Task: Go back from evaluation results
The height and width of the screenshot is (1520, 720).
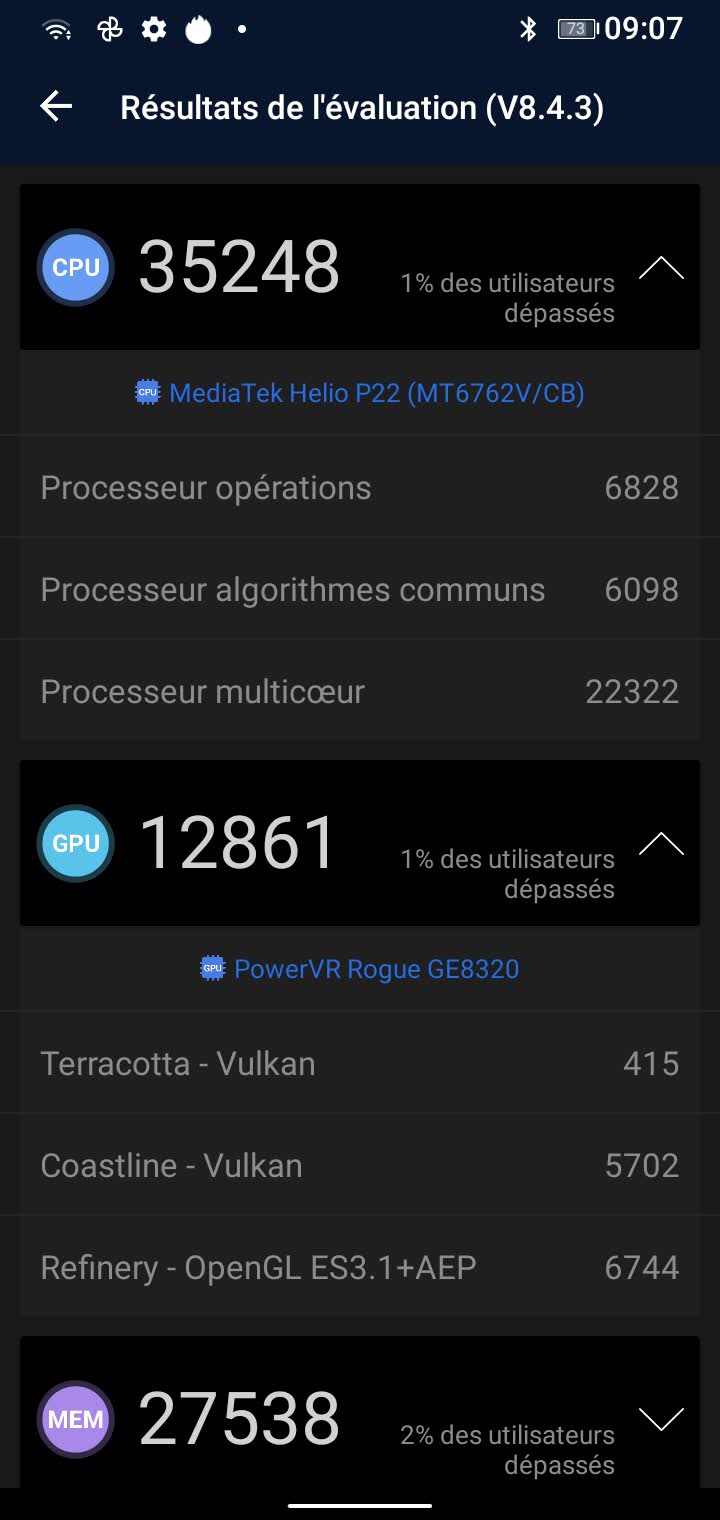Action: coord(56,107)
